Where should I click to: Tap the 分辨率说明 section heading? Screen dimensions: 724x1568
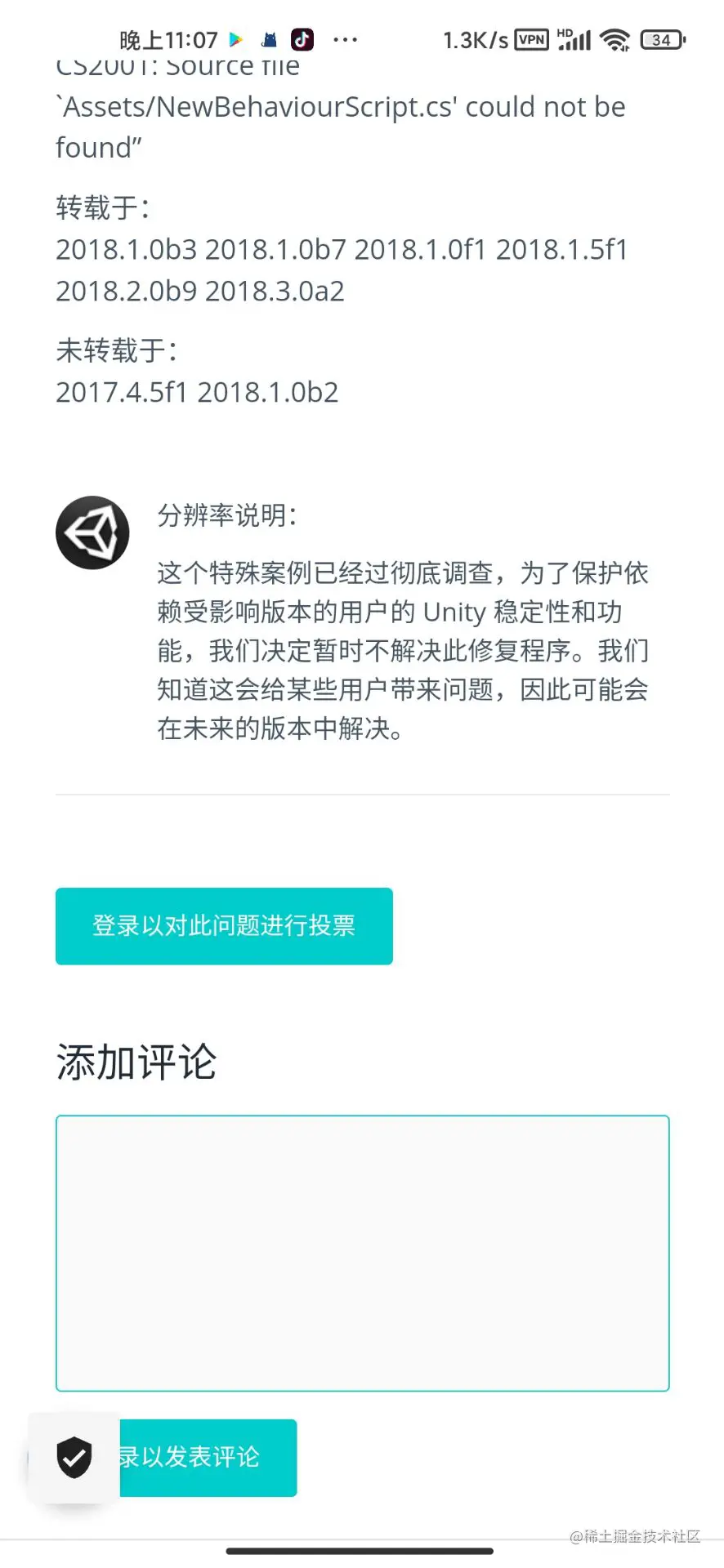tap(226, 514)
